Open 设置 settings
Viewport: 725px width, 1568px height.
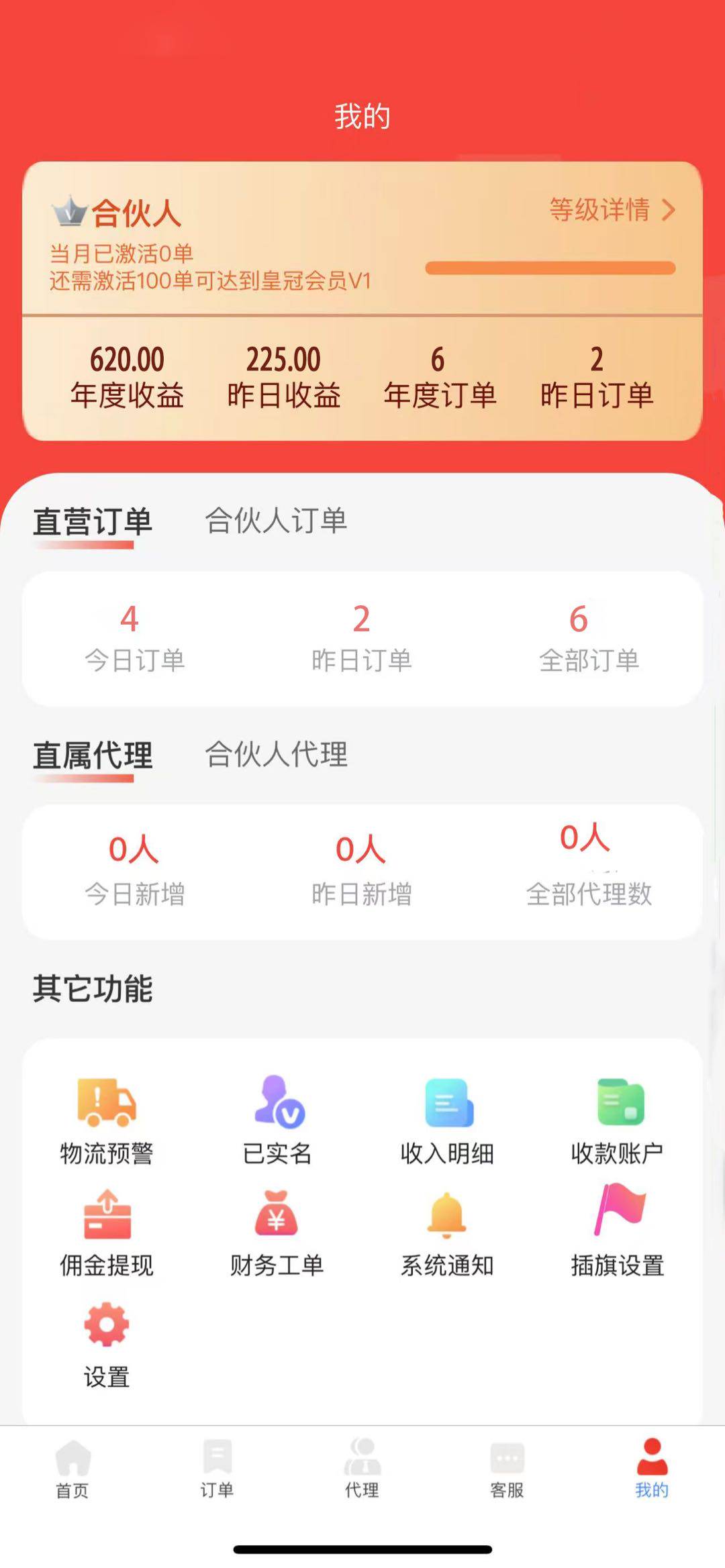pyautogui.click(x=107, y=1346)
